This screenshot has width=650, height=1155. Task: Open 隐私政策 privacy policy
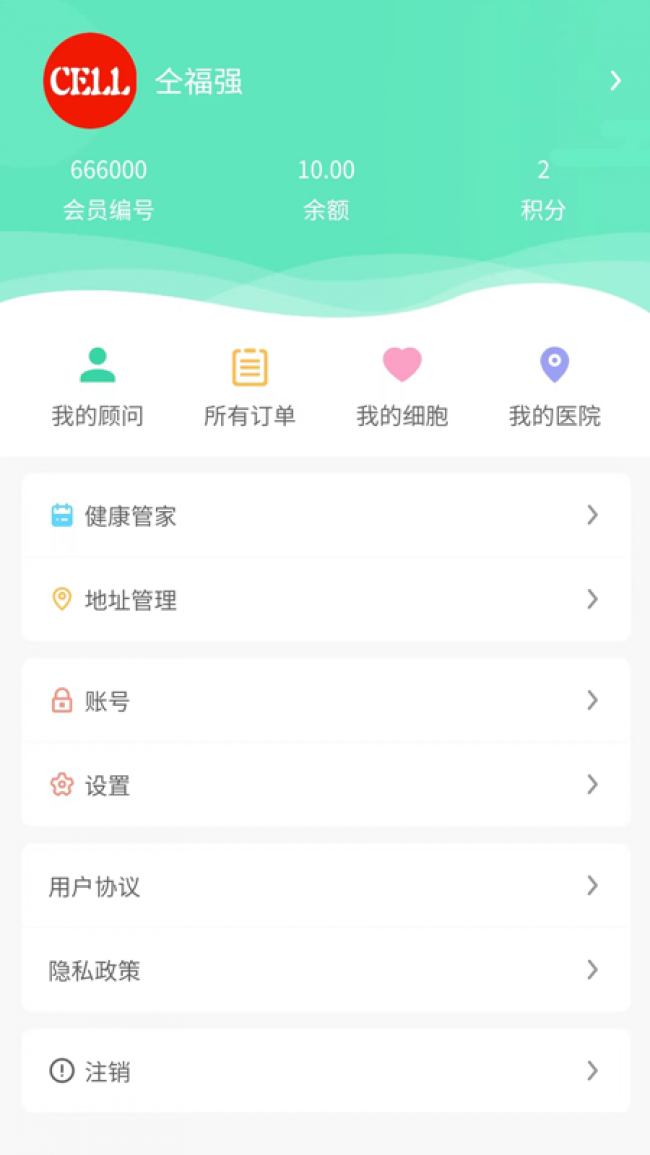pyautogui.click(x=325, y=969)
